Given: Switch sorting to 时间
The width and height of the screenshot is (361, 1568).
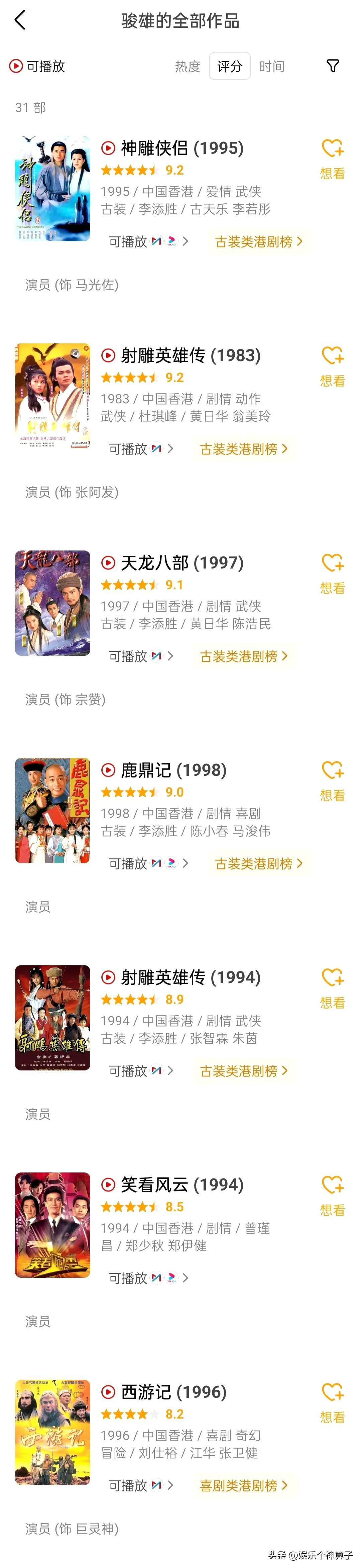Looking at the screenshot, I should [271, 66].
